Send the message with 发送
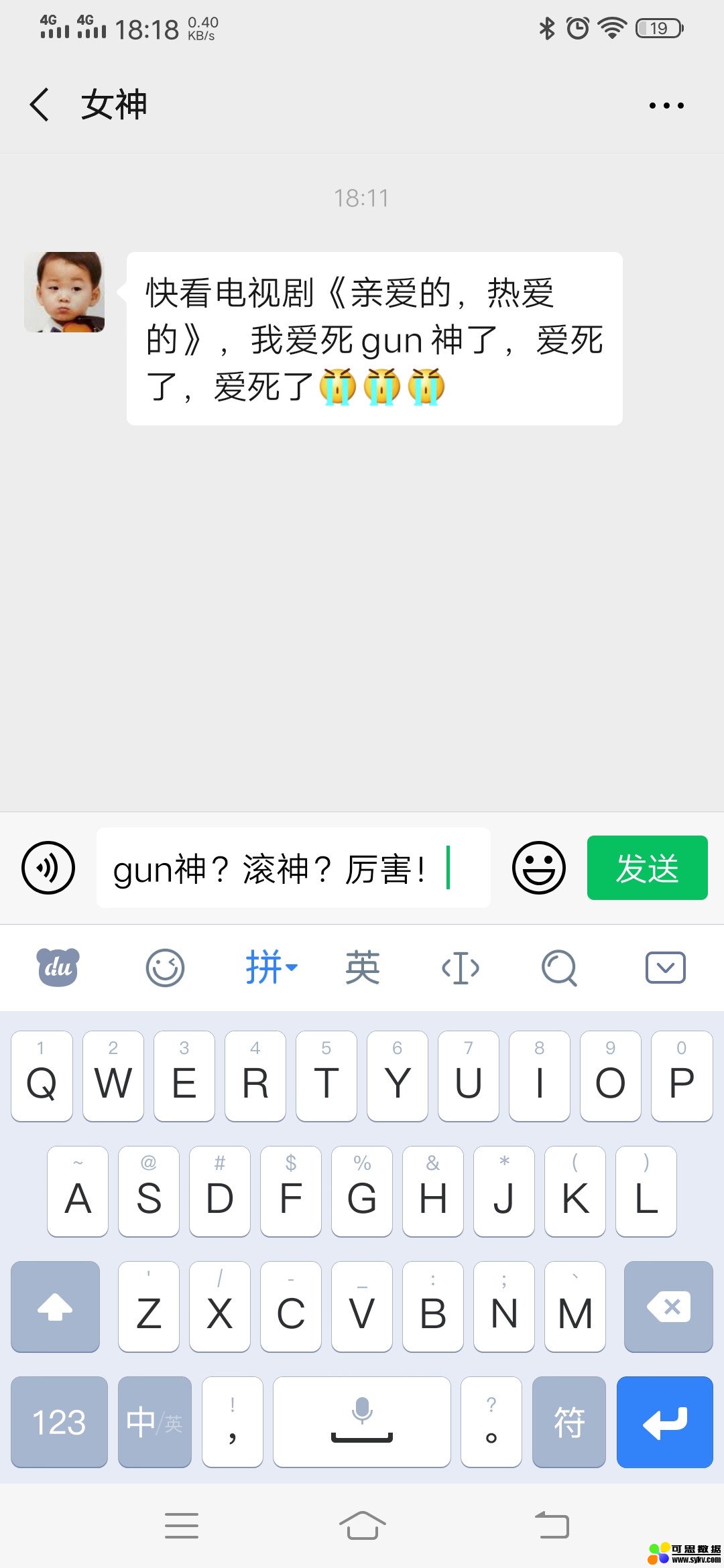This screenshot has width=724, height=1568. (647, 868)
